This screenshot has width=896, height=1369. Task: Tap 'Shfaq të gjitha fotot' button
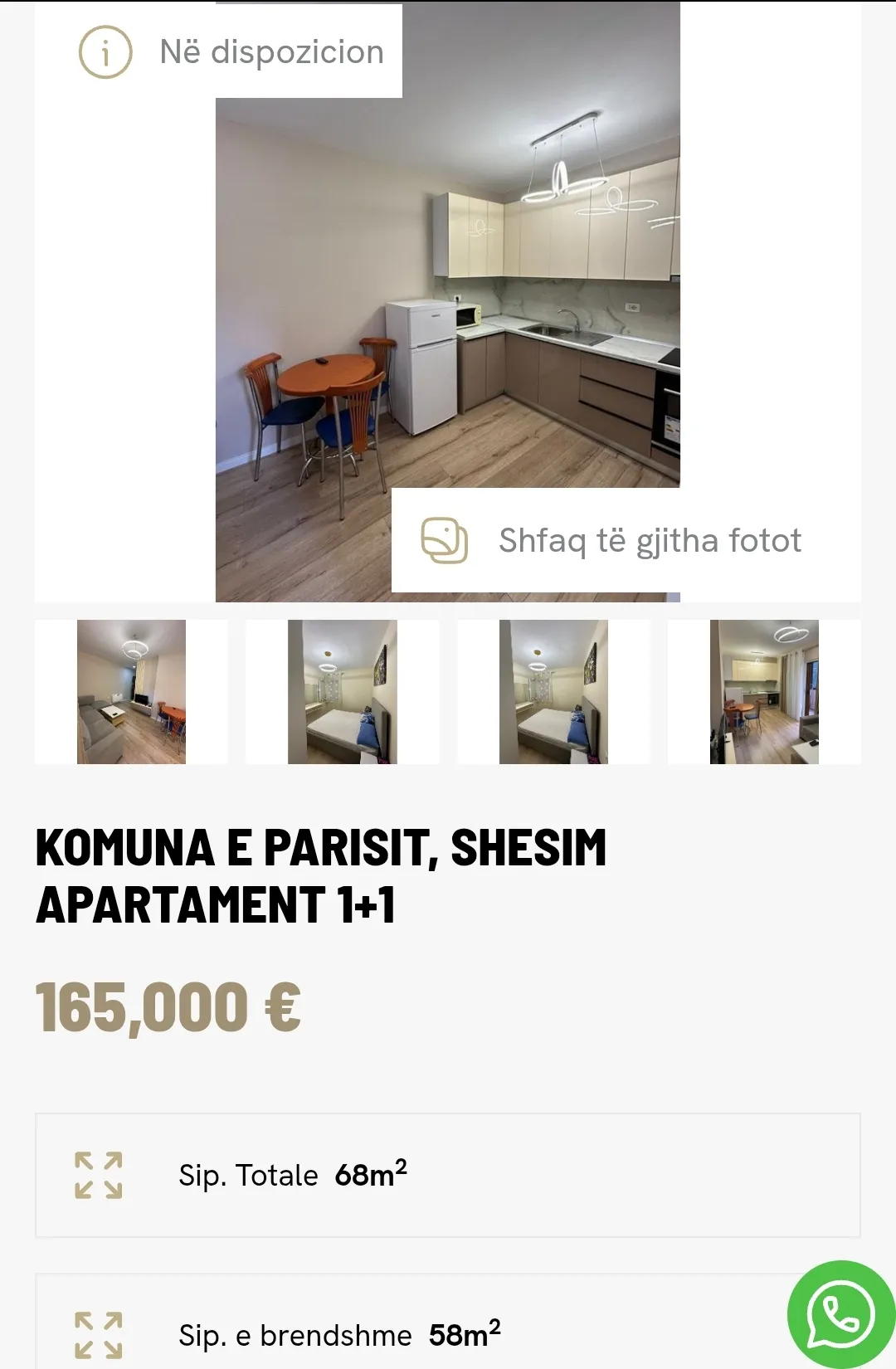612,541
